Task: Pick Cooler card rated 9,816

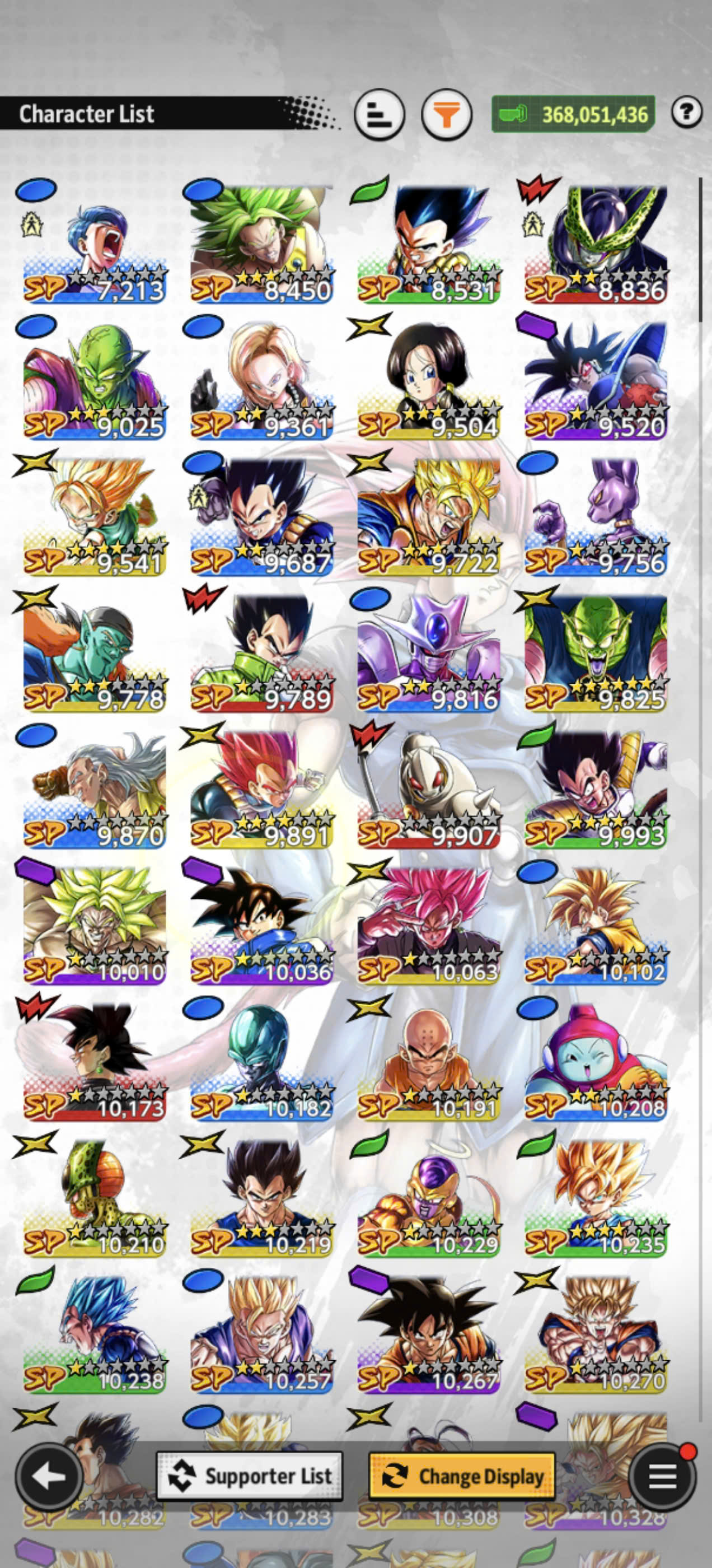Action: [x=429, y=654]
